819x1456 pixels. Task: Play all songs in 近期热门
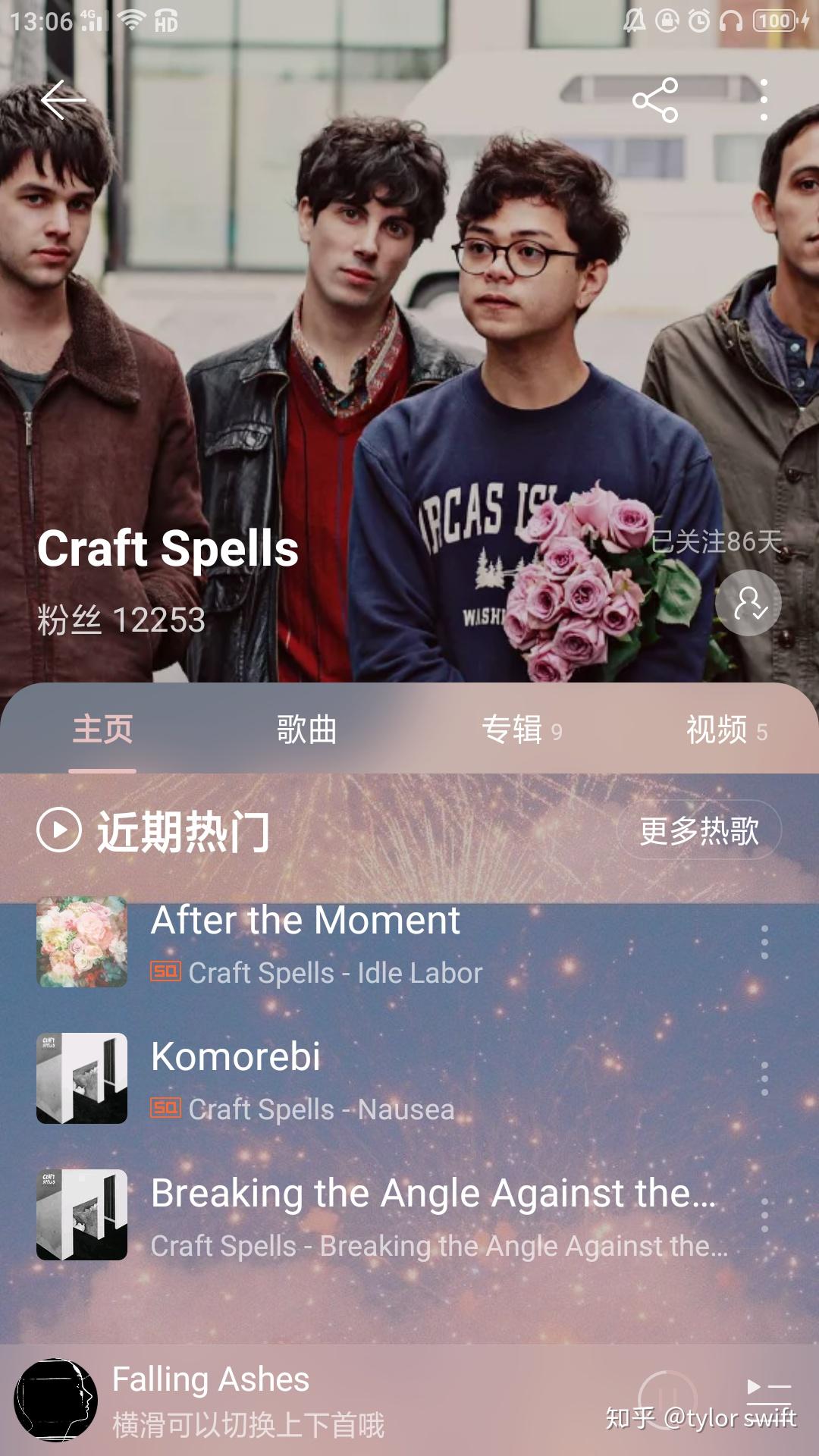click(59, 830)
